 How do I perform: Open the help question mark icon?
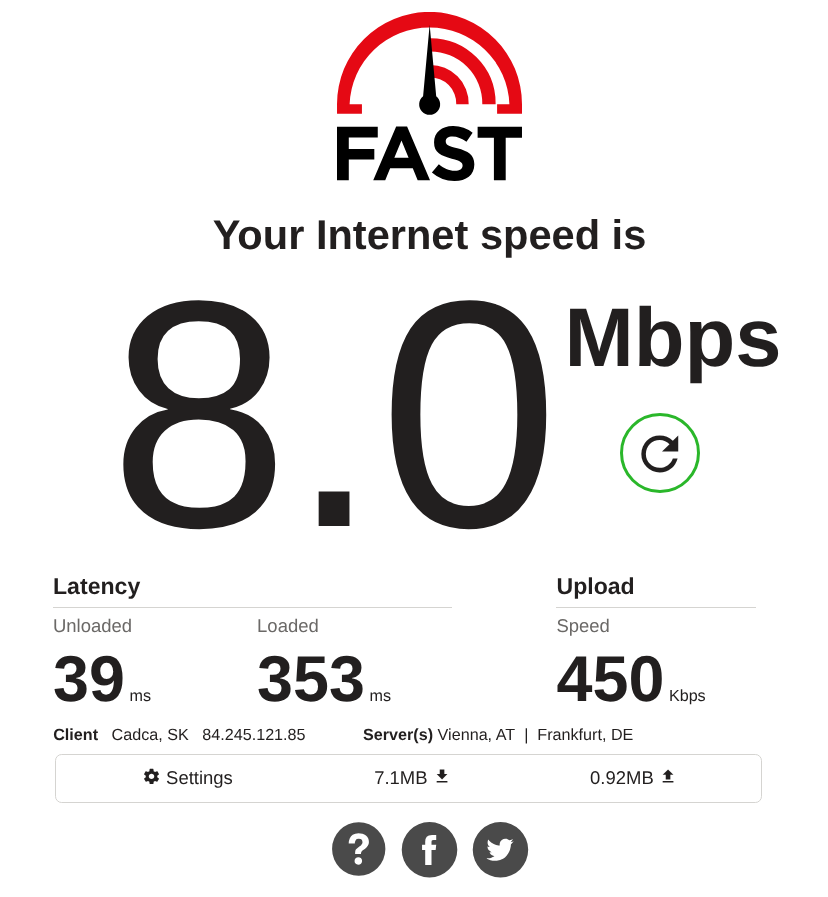click(358, 849)
